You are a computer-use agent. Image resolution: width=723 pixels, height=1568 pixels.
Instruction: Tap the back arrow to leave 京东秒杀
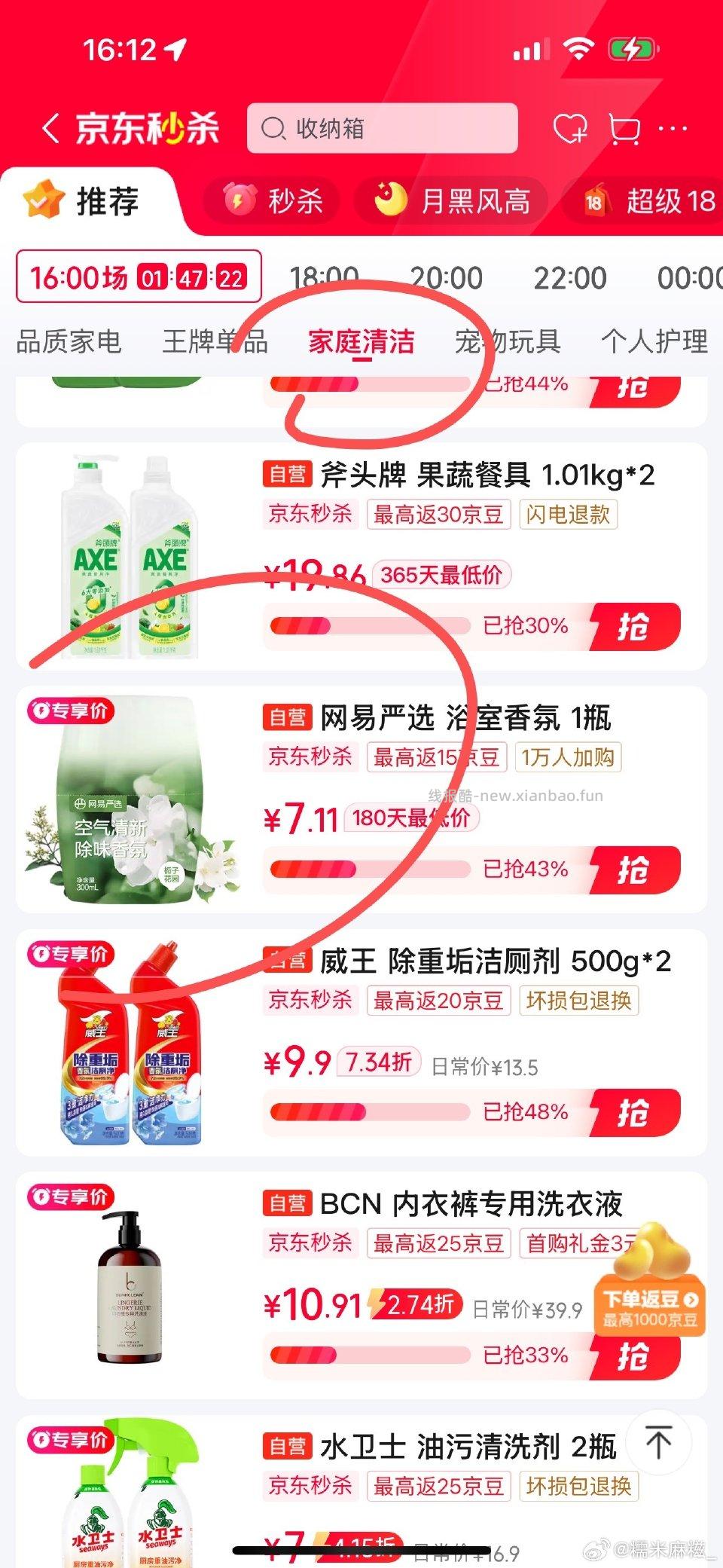pyautogui.click(x=50, y=128)
